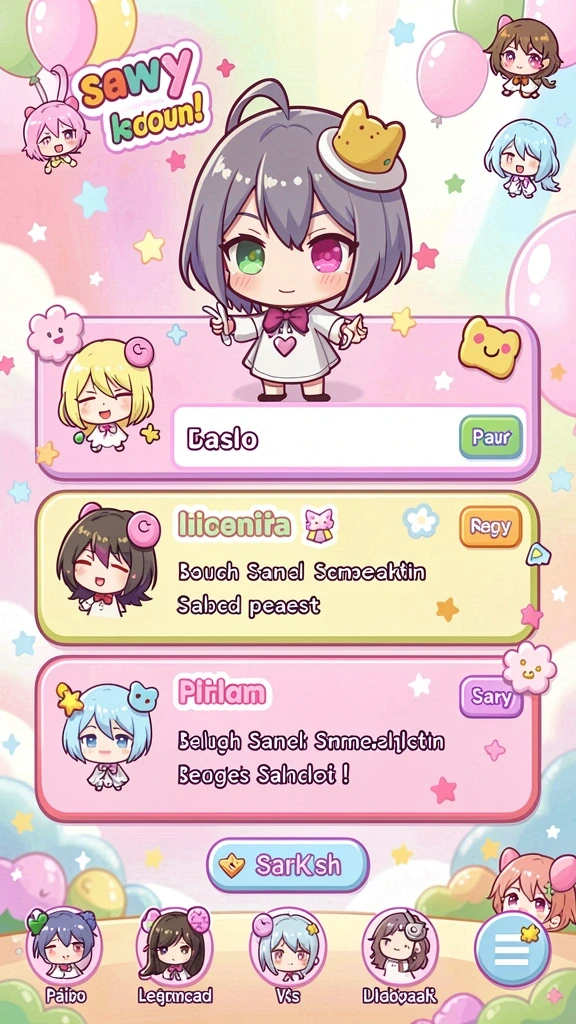Tap the purple Sary button

point(491,697)
